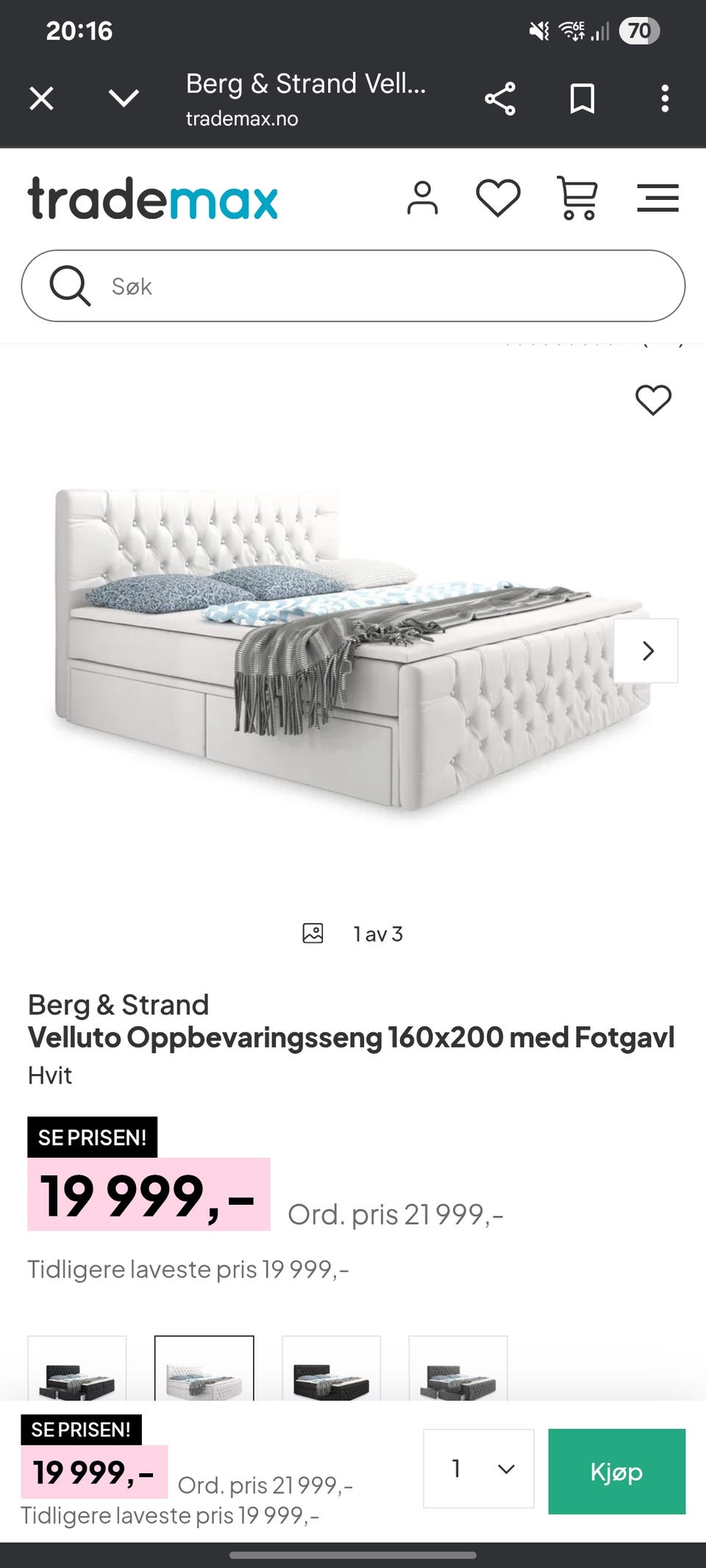Open the hamburger menu
Viewport: 706px width, 1568px height.
tap(657, 198)
